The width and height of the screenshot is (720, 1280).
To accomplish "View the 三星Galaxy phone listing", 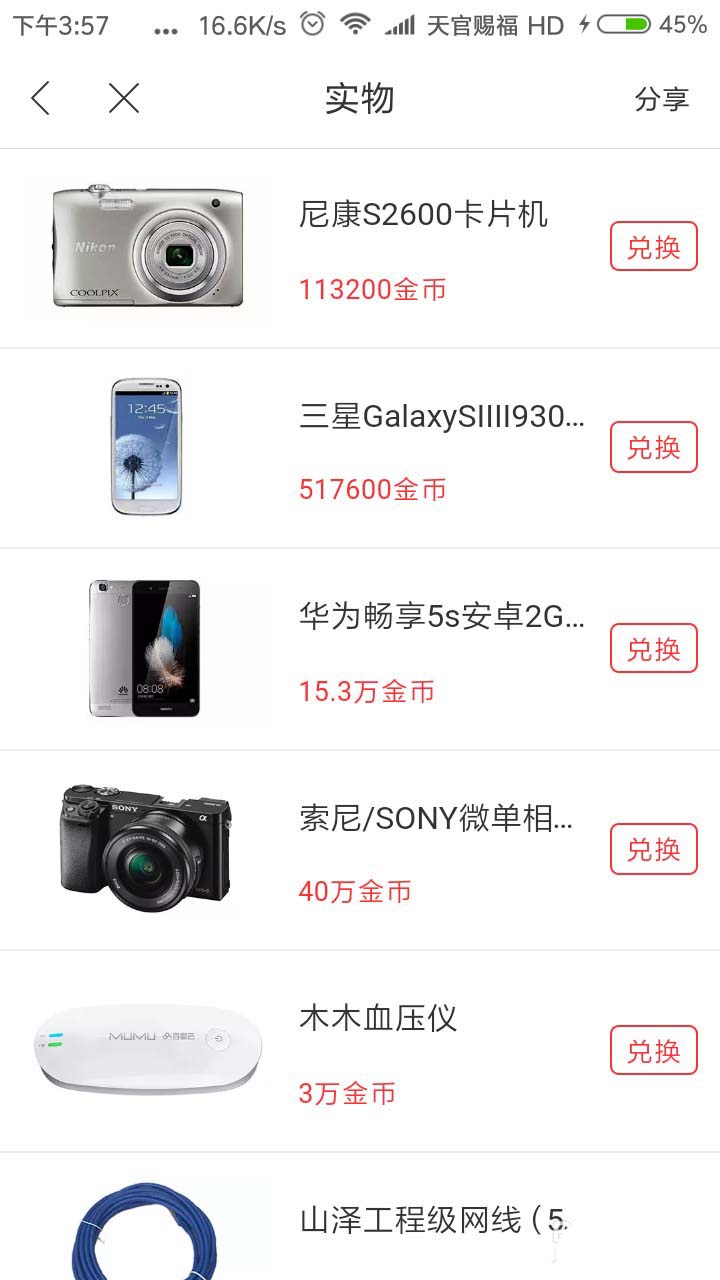I will click(x=441, y=416).
